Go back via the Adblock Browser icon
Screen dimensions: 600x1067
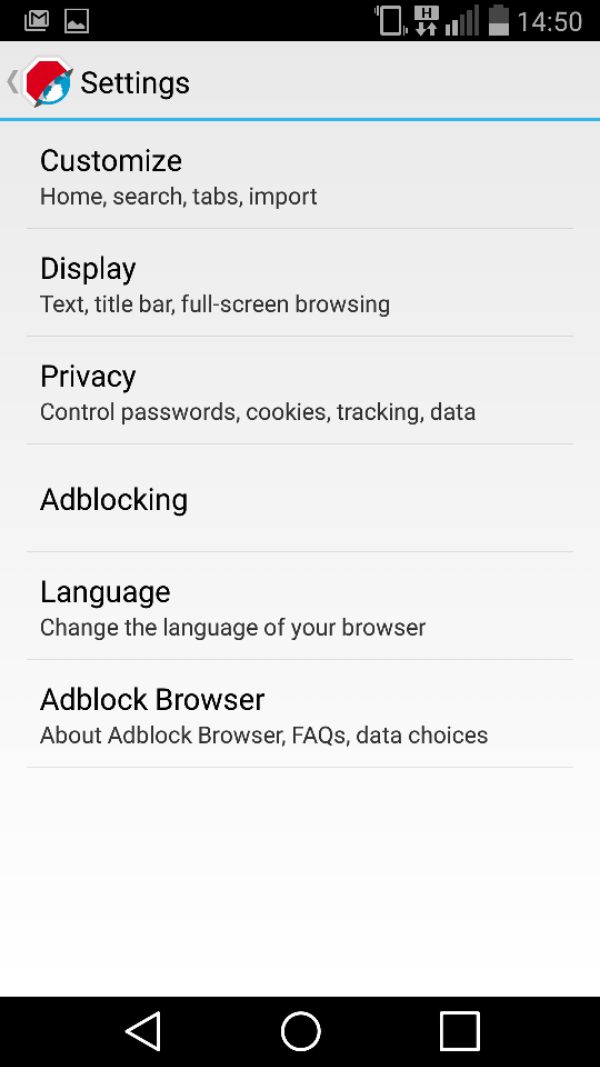tap(39, 82)
